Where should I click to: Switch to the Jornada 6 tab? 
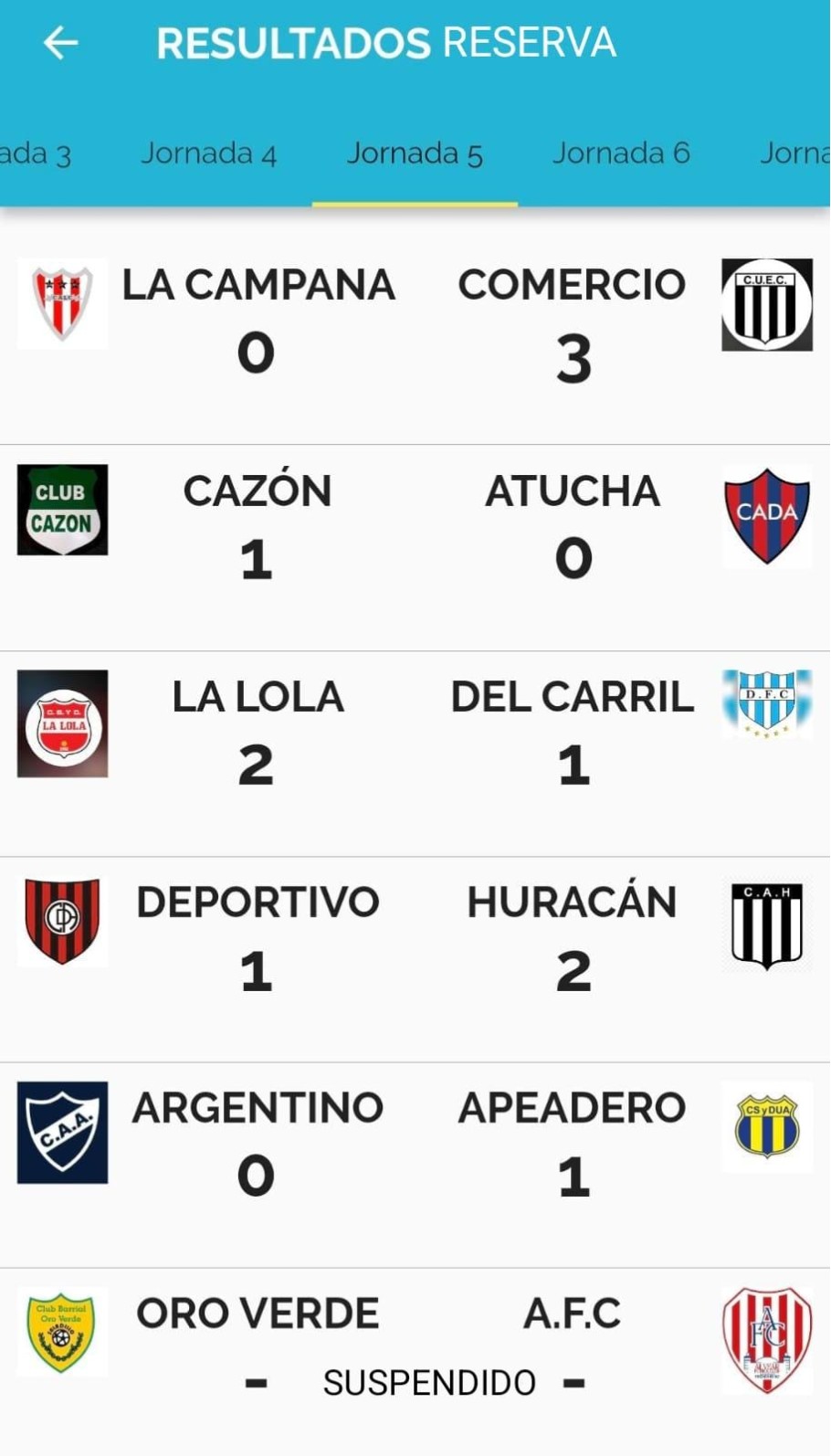click(621, 153)
